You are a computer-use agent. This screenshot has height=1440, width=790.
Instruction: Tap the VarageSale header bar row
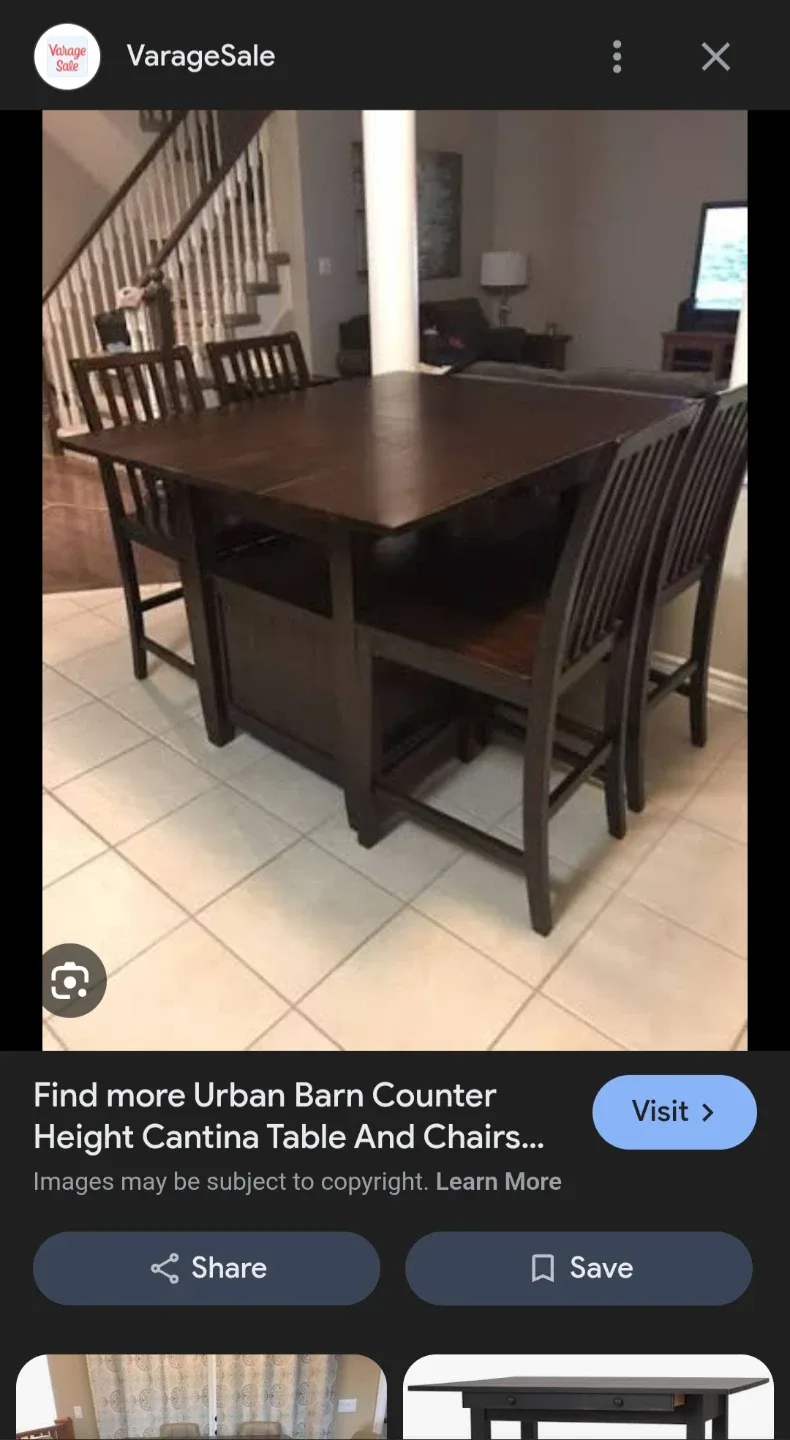[x=395, y=57]
